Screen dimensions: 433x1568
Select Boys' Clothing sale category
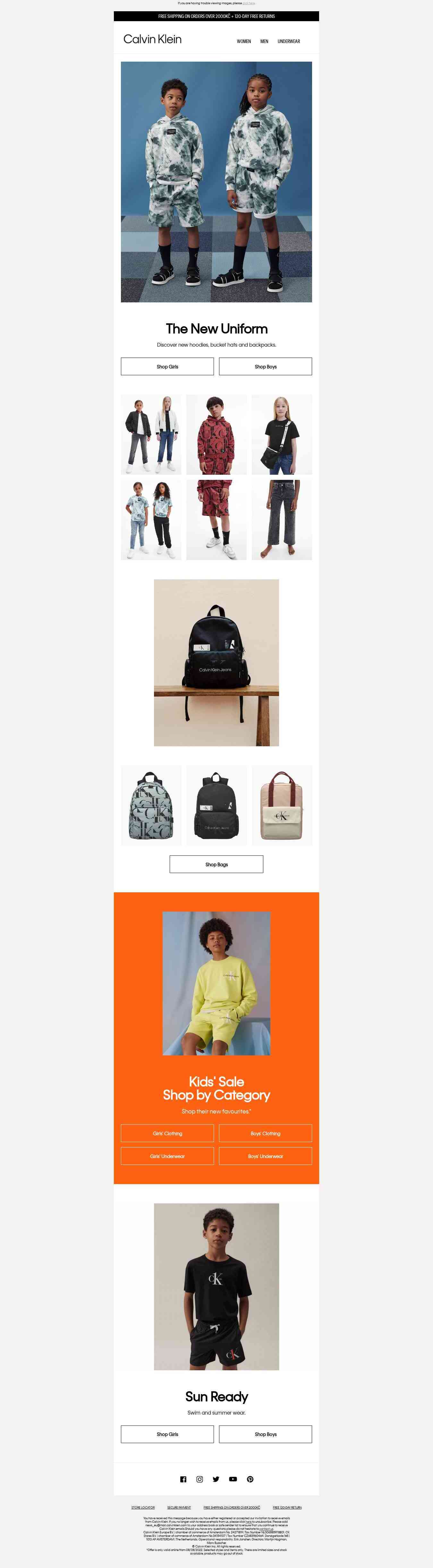click(265, 1133)
